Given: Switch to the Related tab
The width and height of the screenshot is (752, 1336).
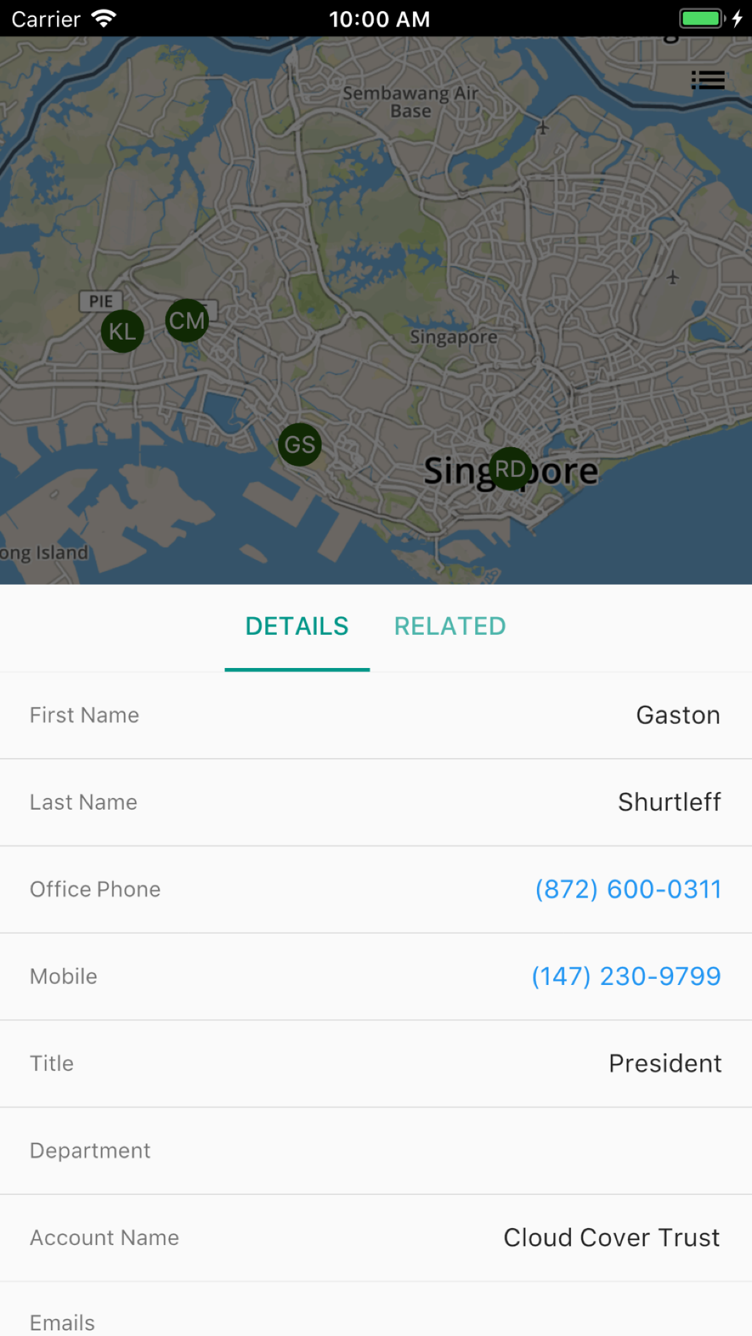Looking at the screenshot, I should (x=450, y=626).
